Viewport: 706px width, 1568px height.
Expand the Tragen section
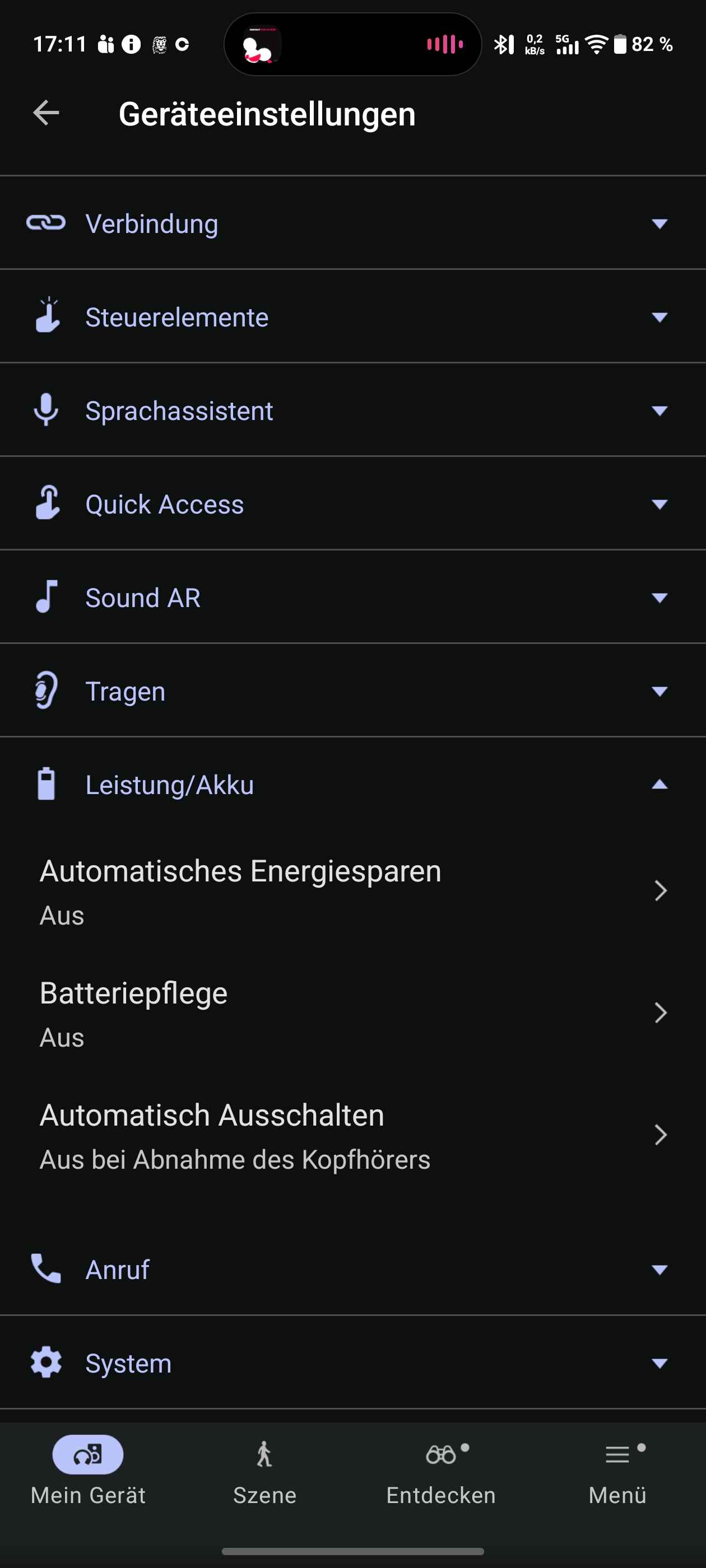352,692
